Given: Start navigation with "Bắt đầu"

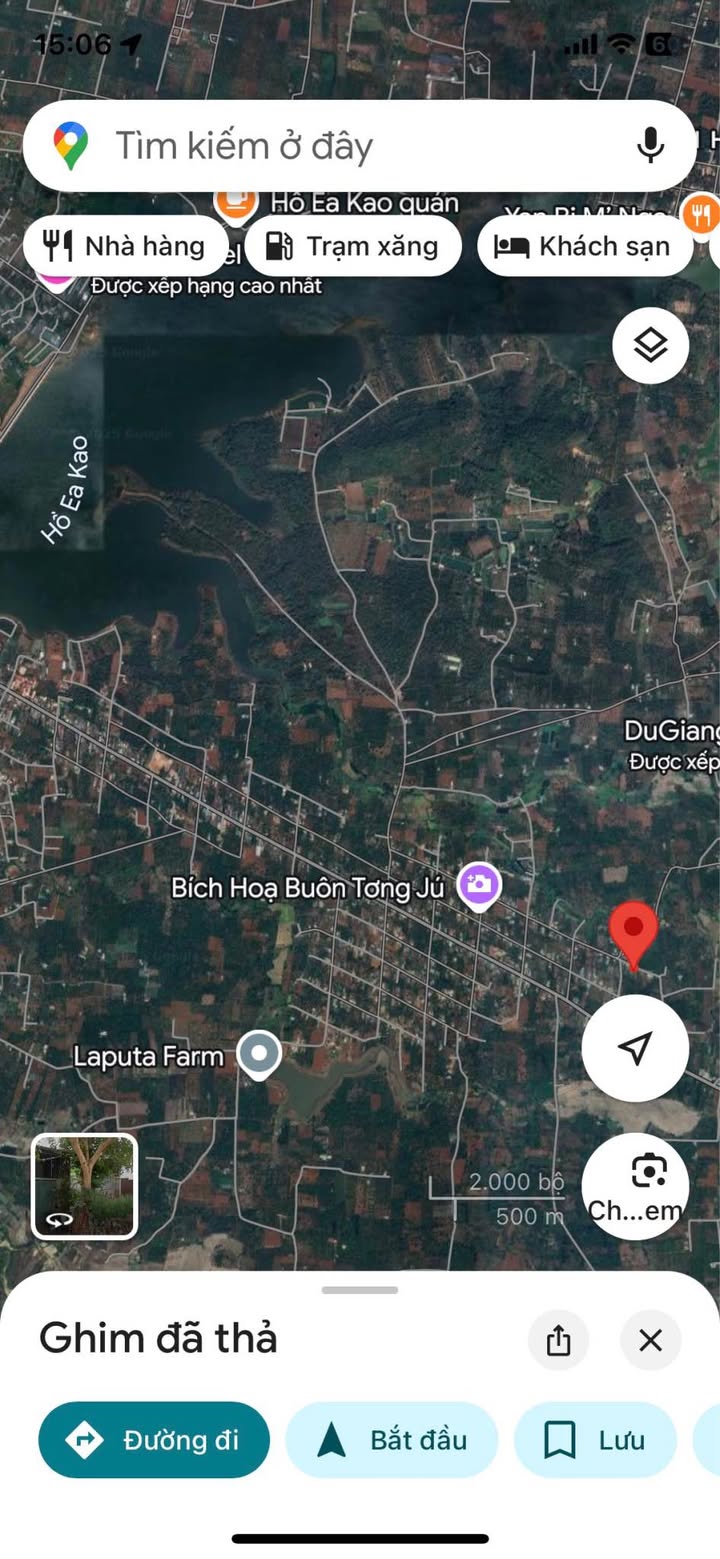Looking at the screenshot, I should click(391, 1440).
